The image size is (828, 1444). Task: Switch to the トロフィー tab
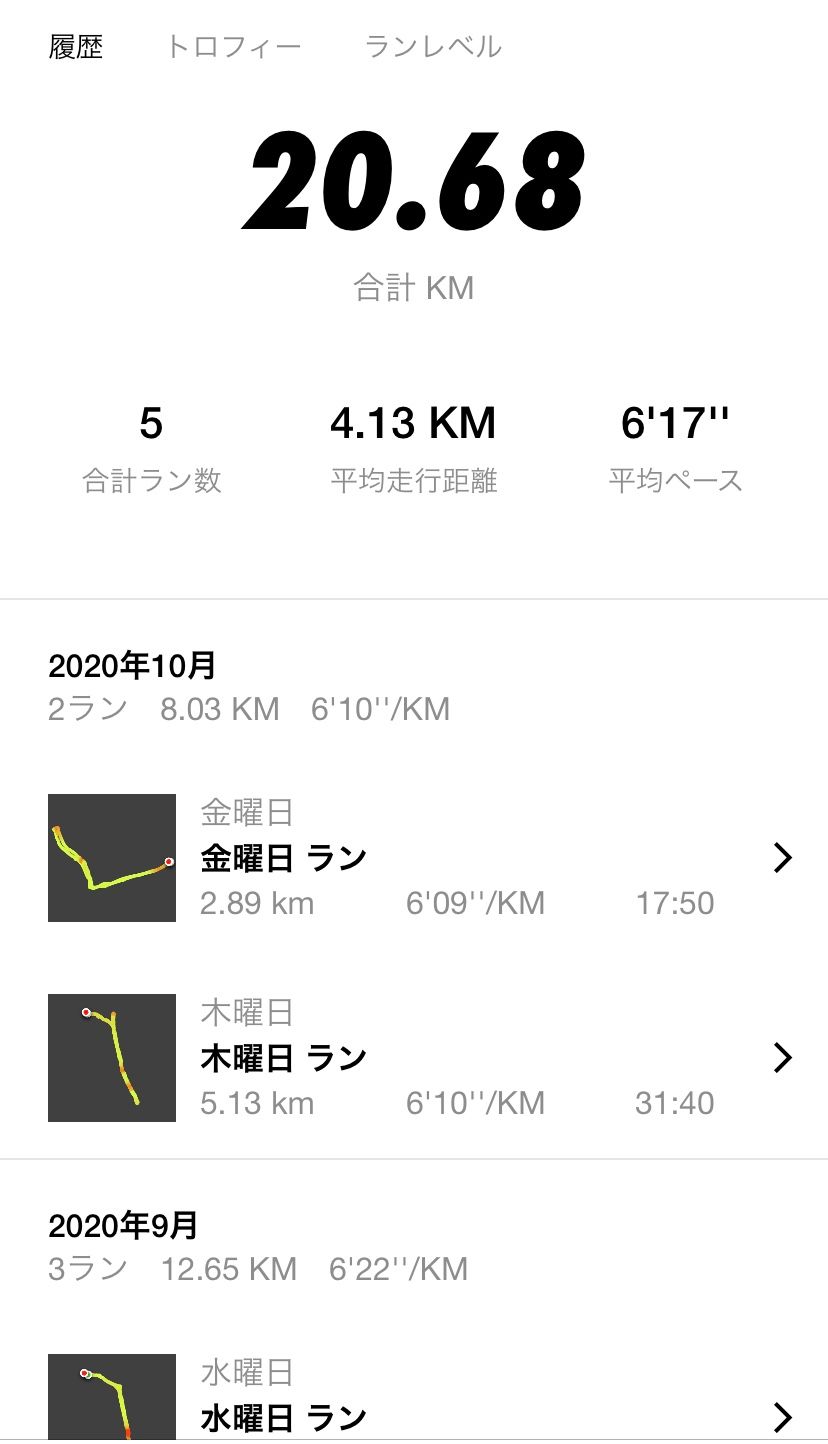(x=233, y=47)
